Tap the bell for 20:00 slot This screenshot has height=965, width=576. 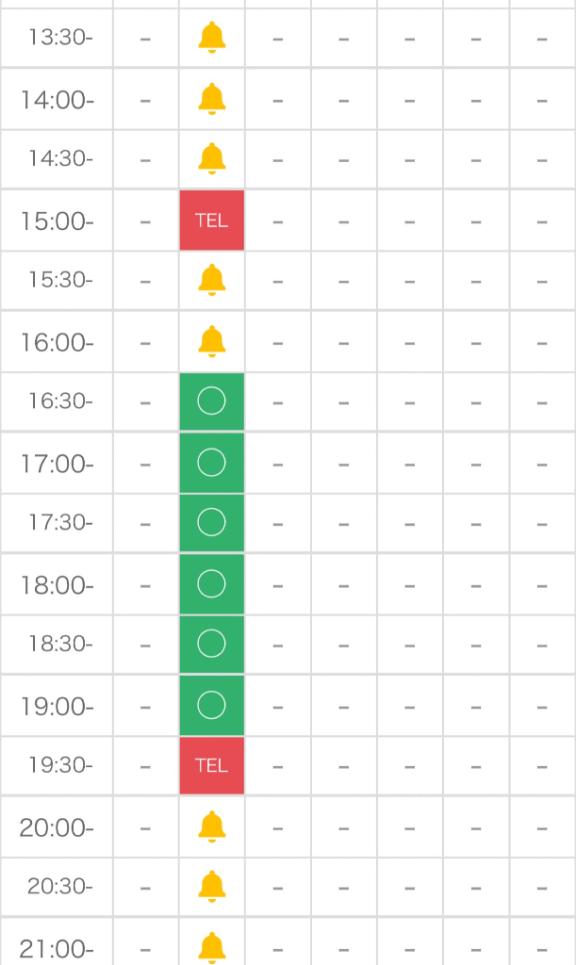[212, 827]
